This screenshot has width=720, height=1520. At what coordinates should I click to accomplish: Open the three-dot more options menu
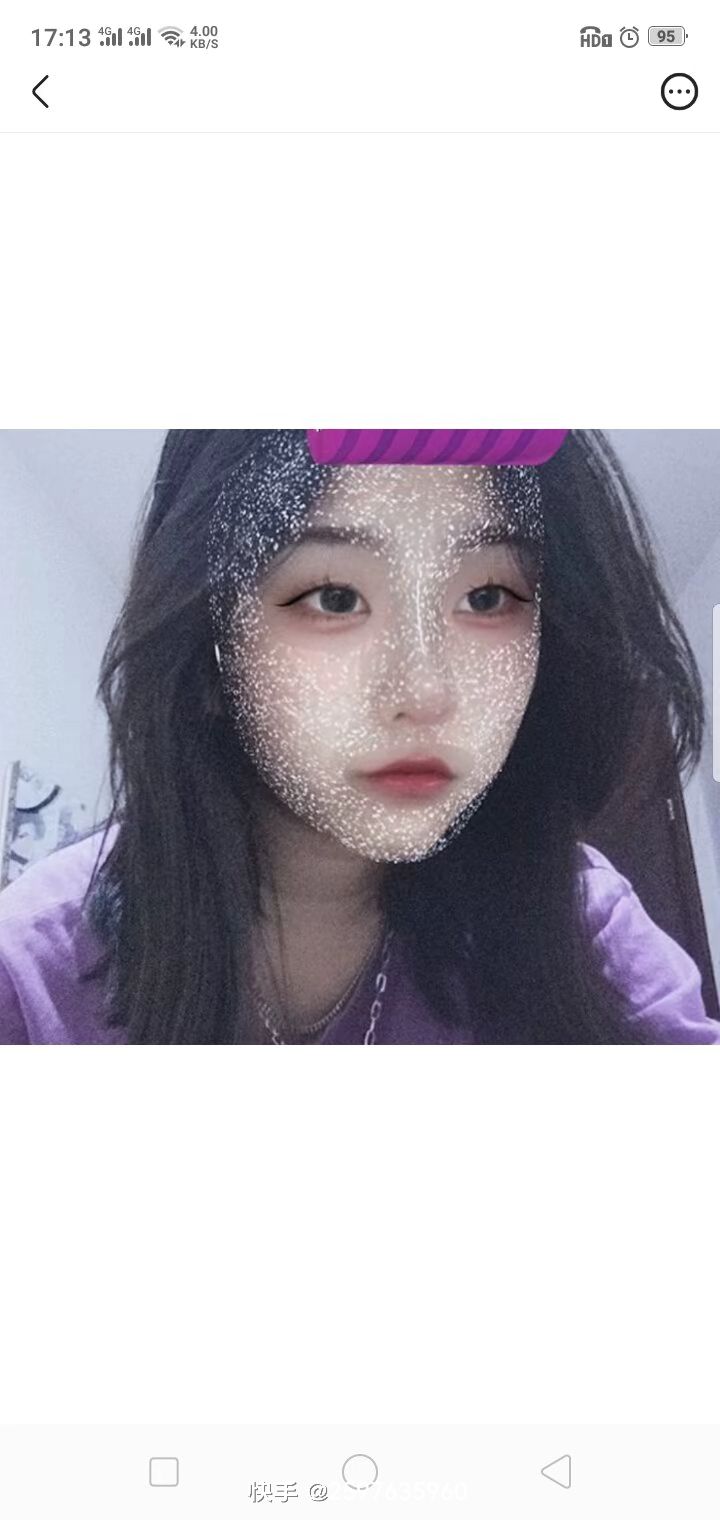click(x=679, y=92)
